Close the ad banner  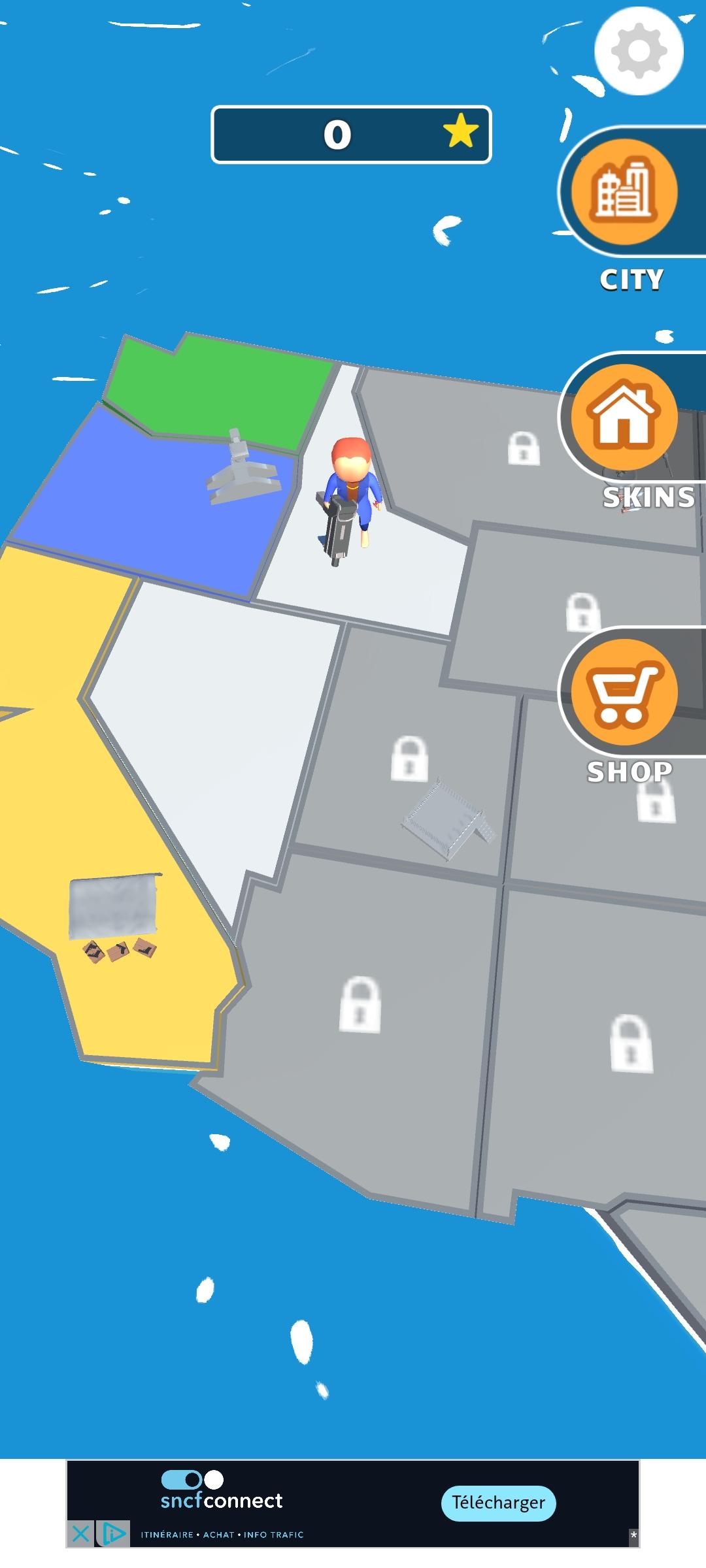80,1533
